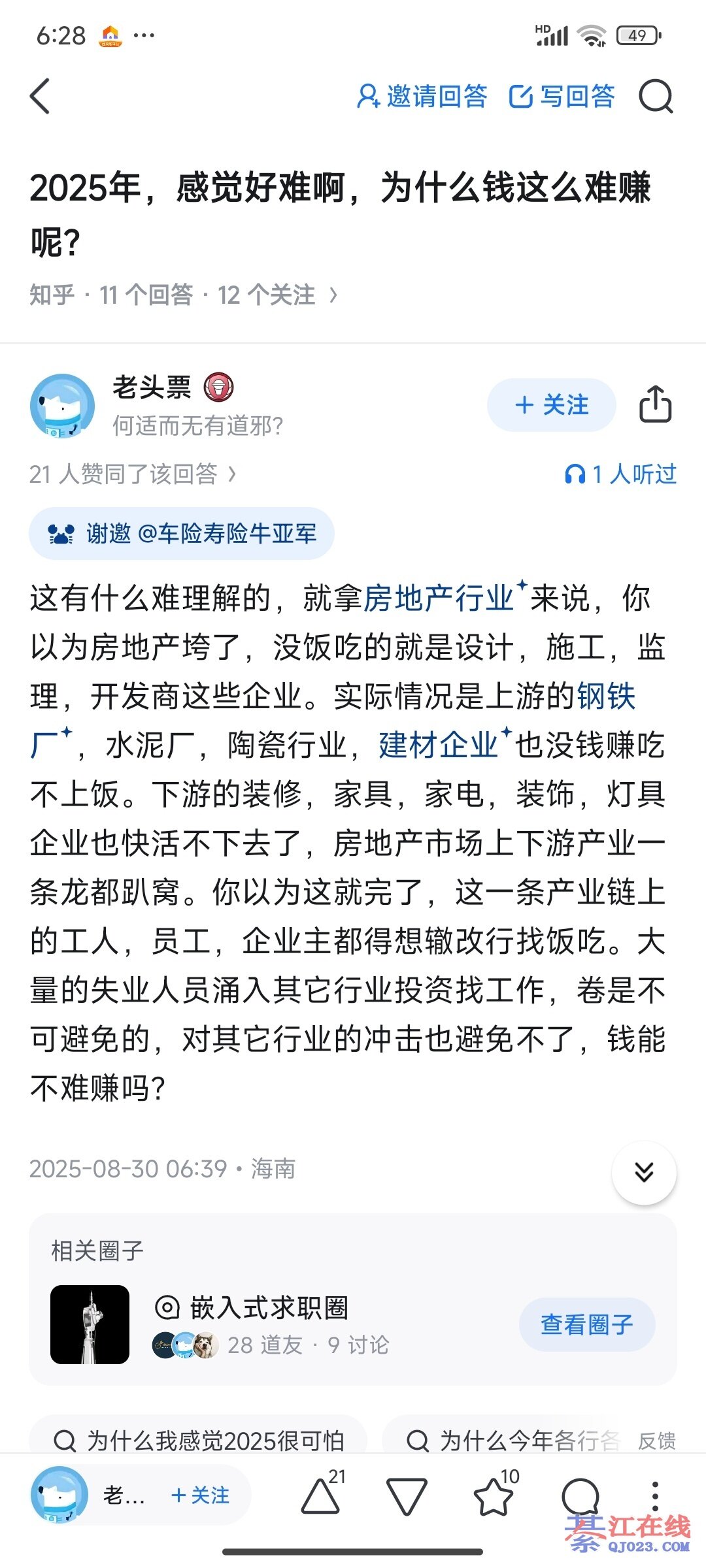Tap 邀请回答 to invite answers
The width and height of the screenshot is (706, 1568).
pos(422,97)
